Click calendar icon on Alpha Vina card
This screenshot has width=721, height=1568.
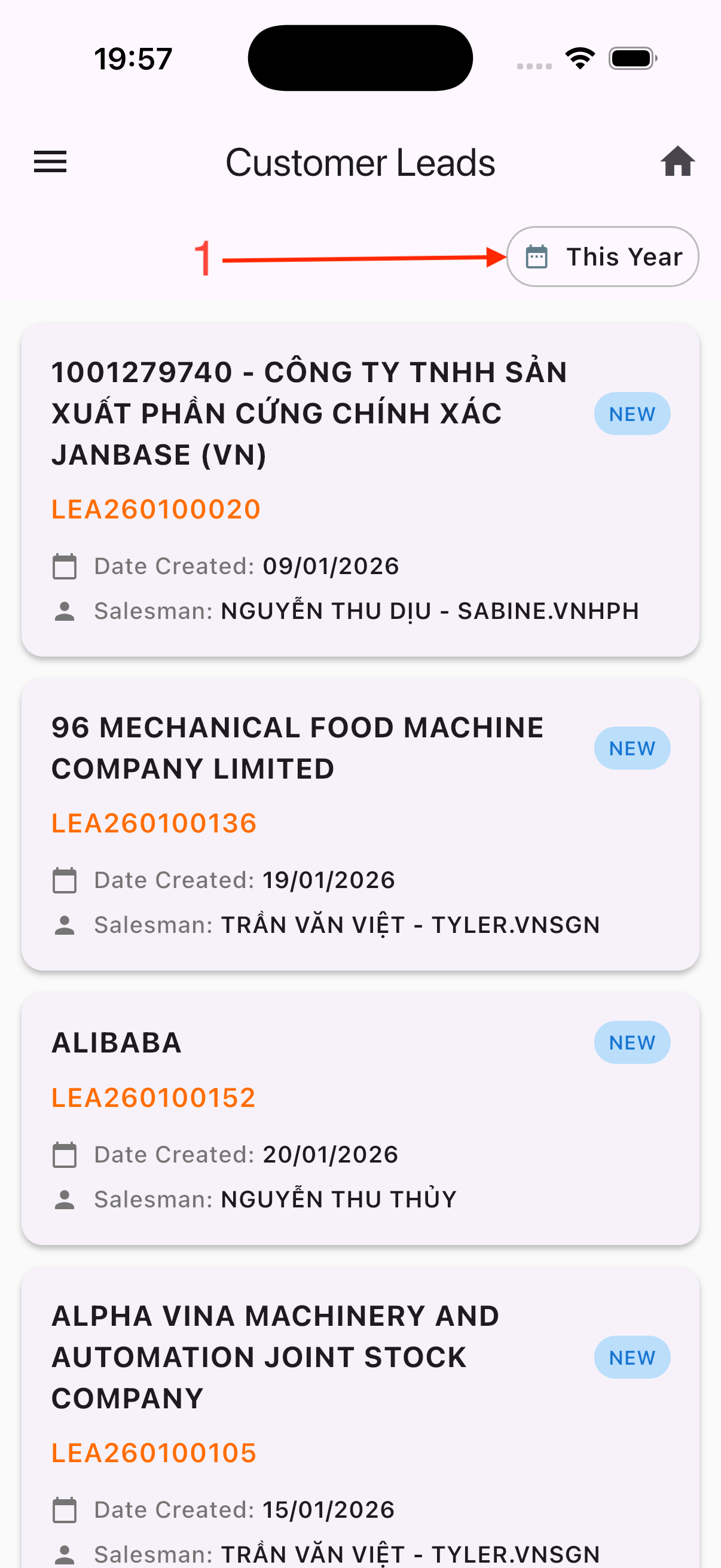click(x=63, y=1509)
